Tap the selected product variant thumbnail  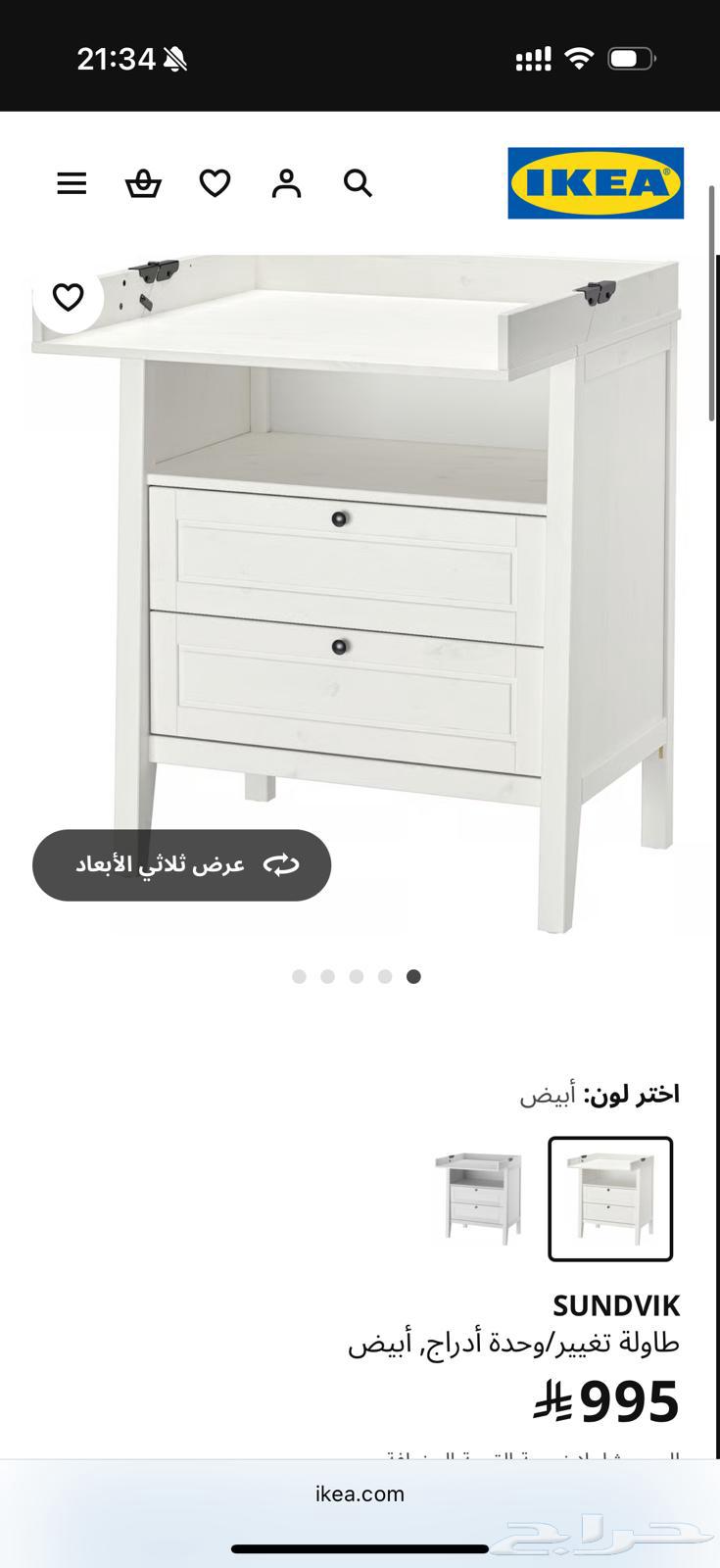tap(609, 1200)
